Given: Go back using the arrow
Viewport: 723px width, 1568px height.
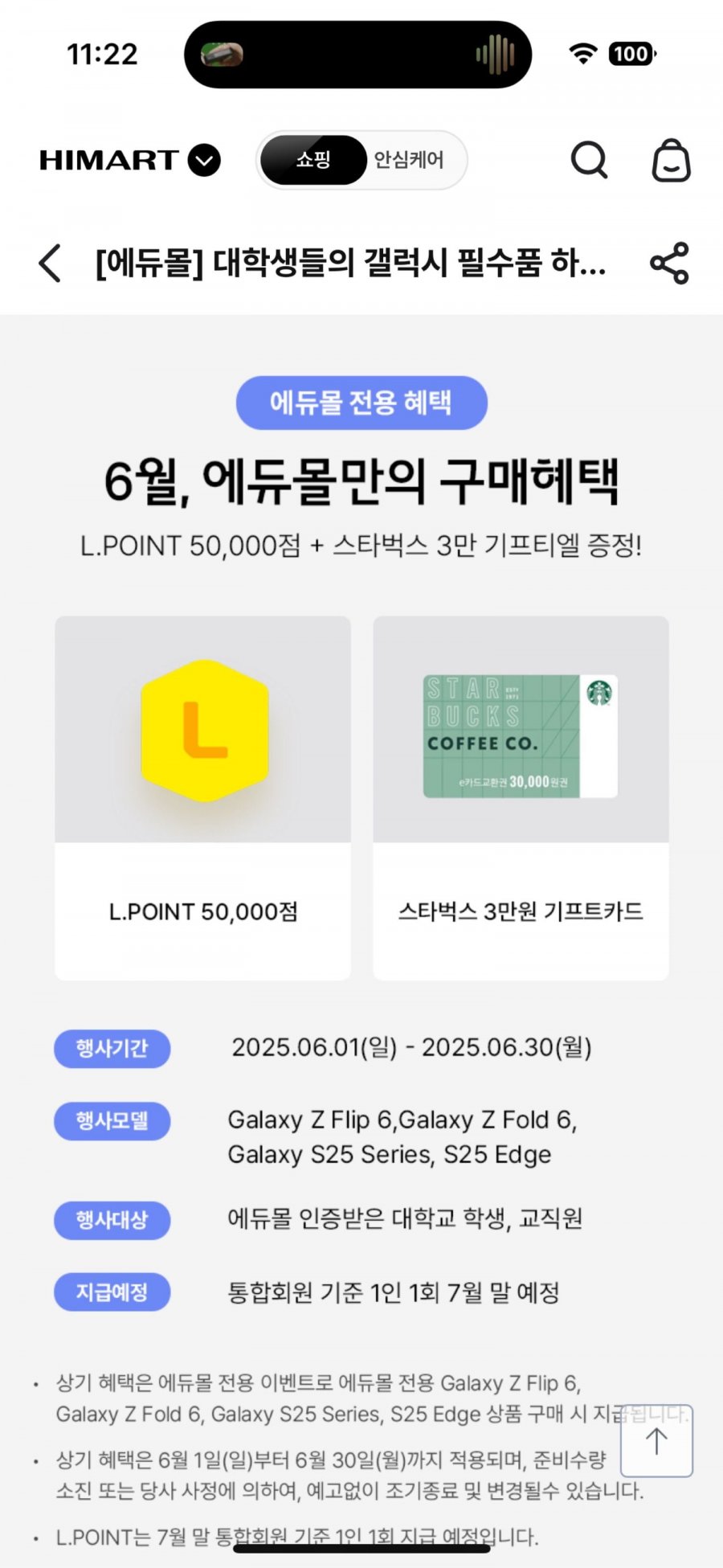Looking at the screenshot, I should tap(50, 263).
